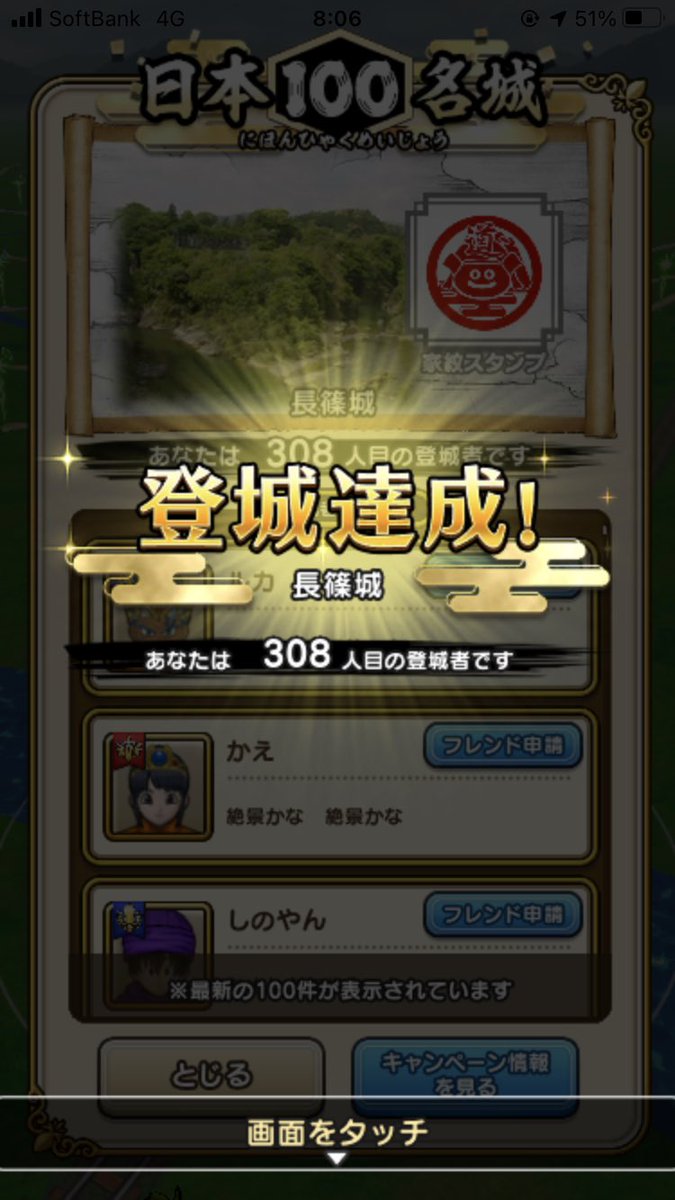Send friend request to しのやん

(502, 915)
